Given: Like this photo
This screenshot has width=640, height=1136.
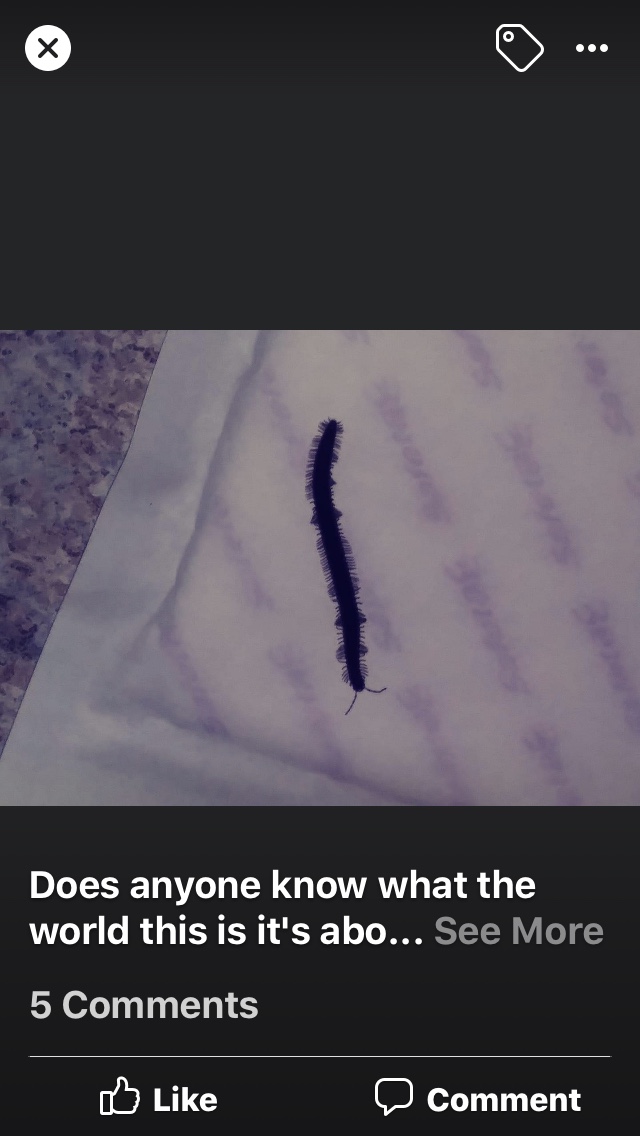Looking at the screenshot, I should (159, 1098).
